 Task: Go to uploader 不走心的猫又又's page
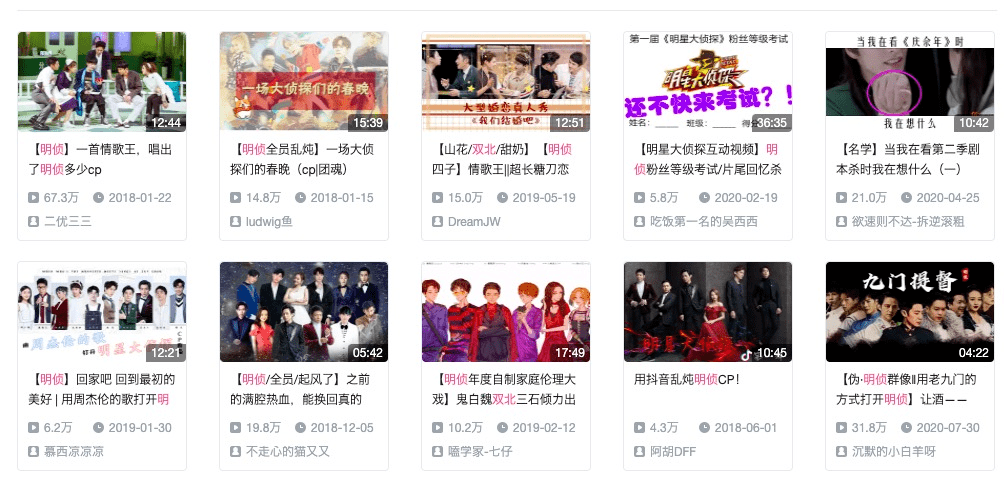pyautogui.click(x=287, y=452)
